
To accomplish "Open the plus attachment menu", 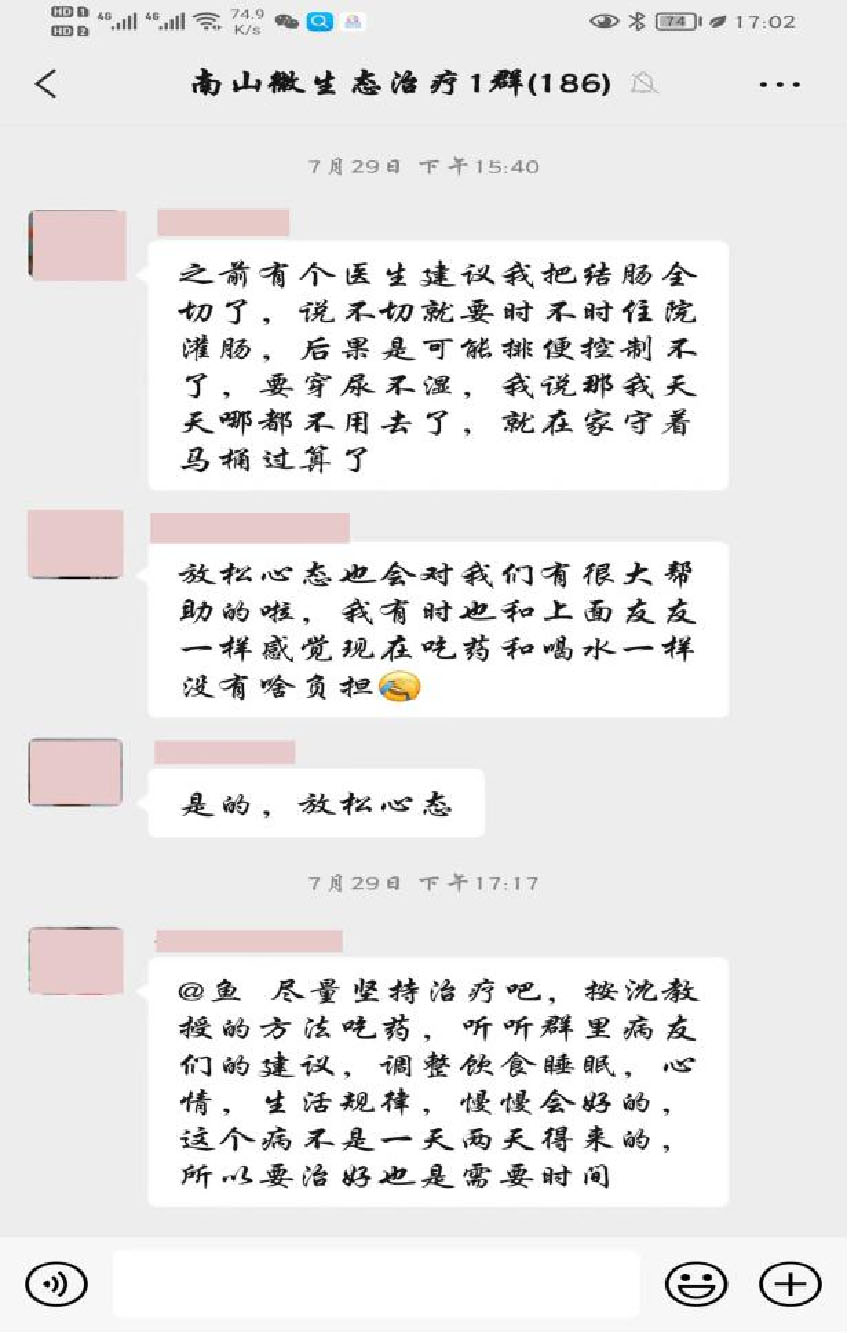I will [x=790, y=1284].
